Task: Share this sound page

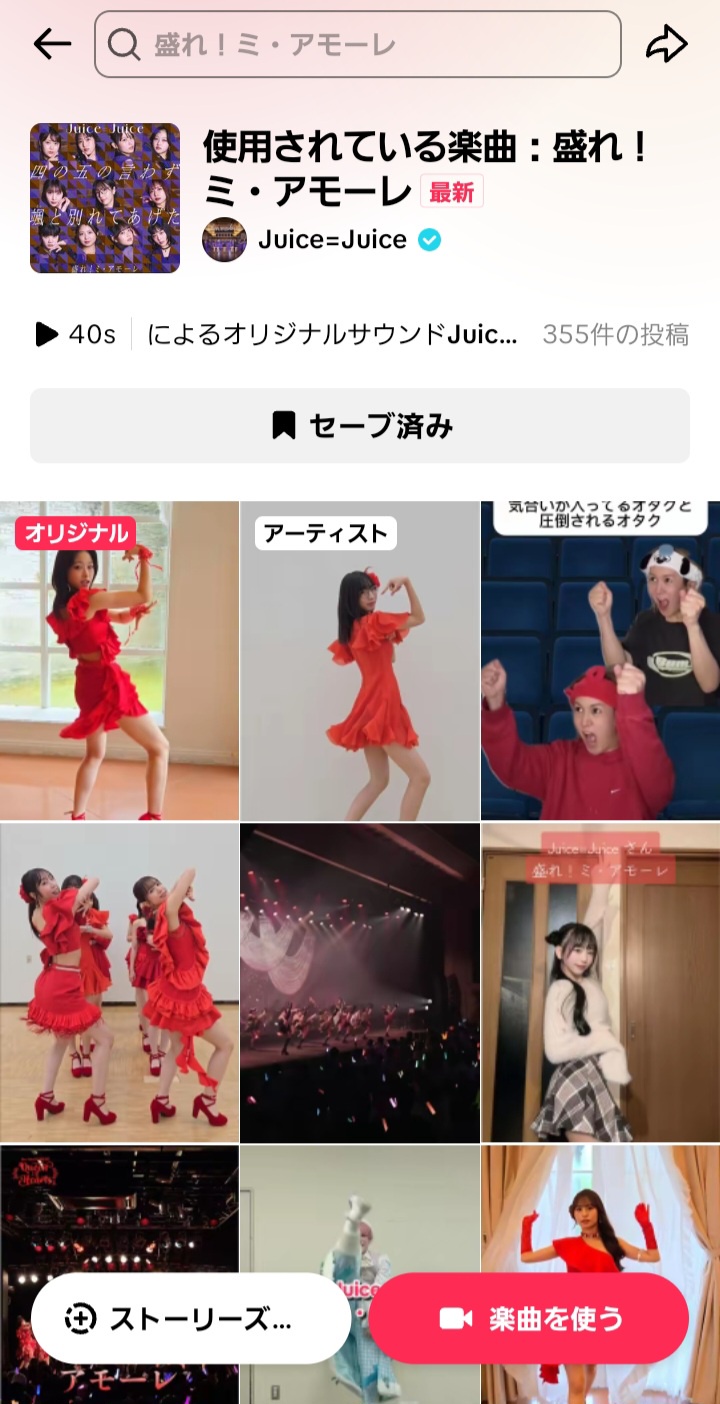Action: tap(667, 44)
